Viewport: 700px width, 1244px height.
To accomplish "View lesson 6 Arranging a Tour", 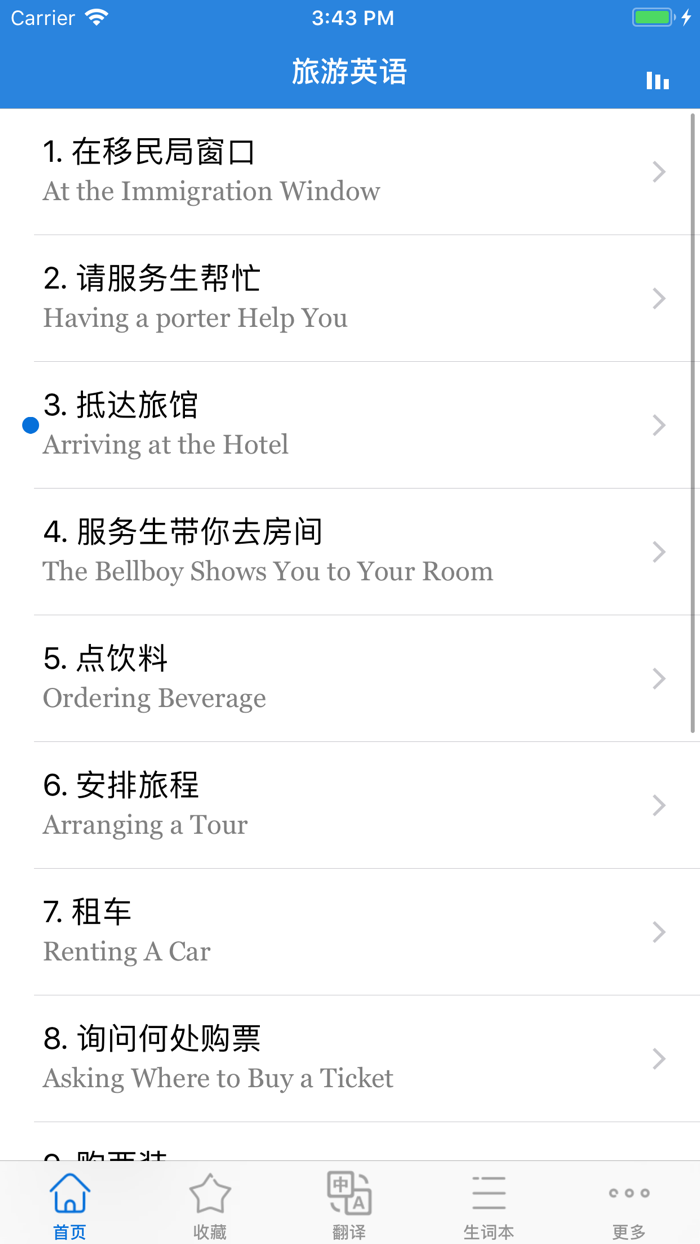I will 350,805.
